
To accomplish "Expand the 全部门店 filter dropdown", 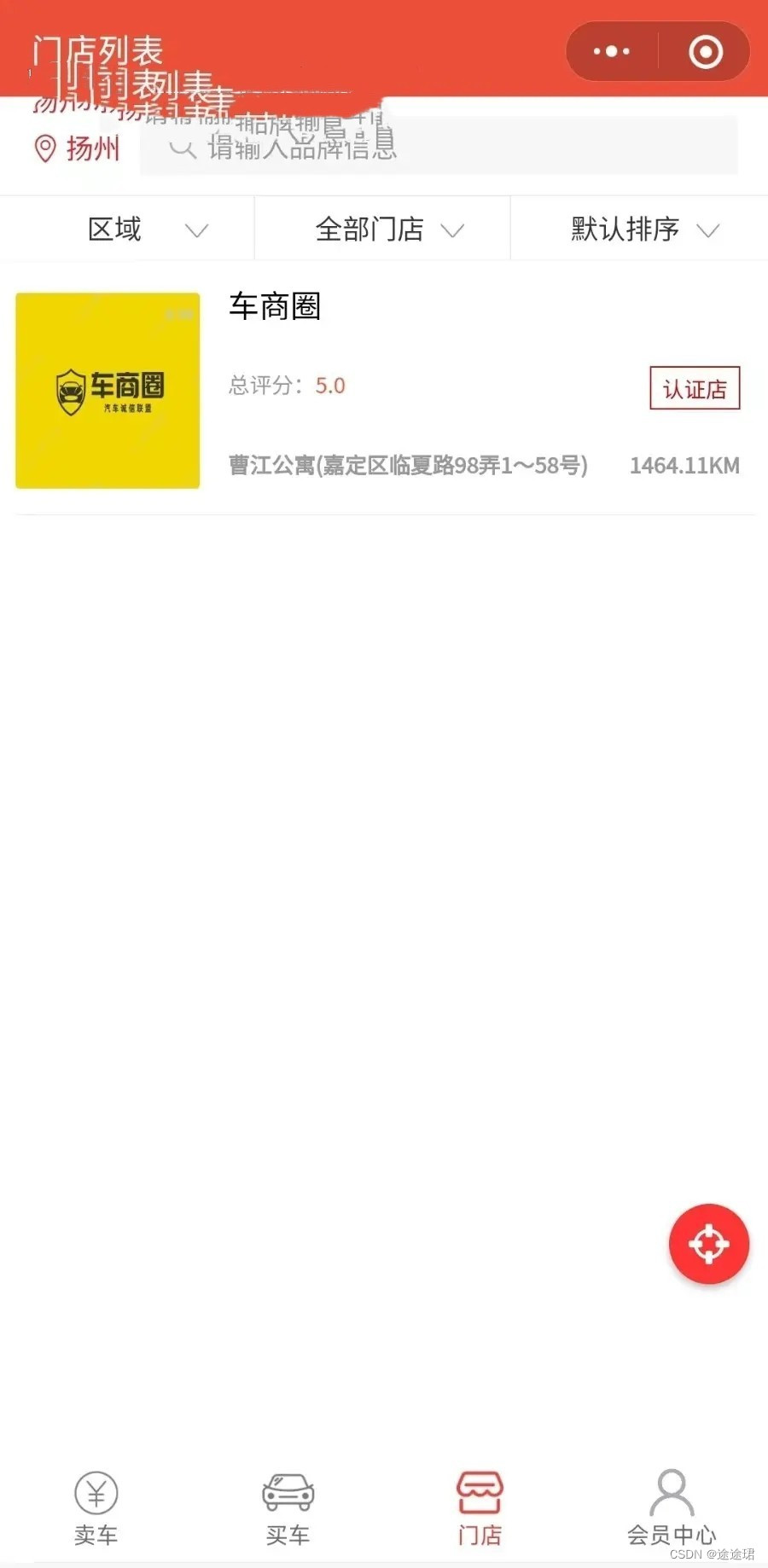I will coord(382,229).
